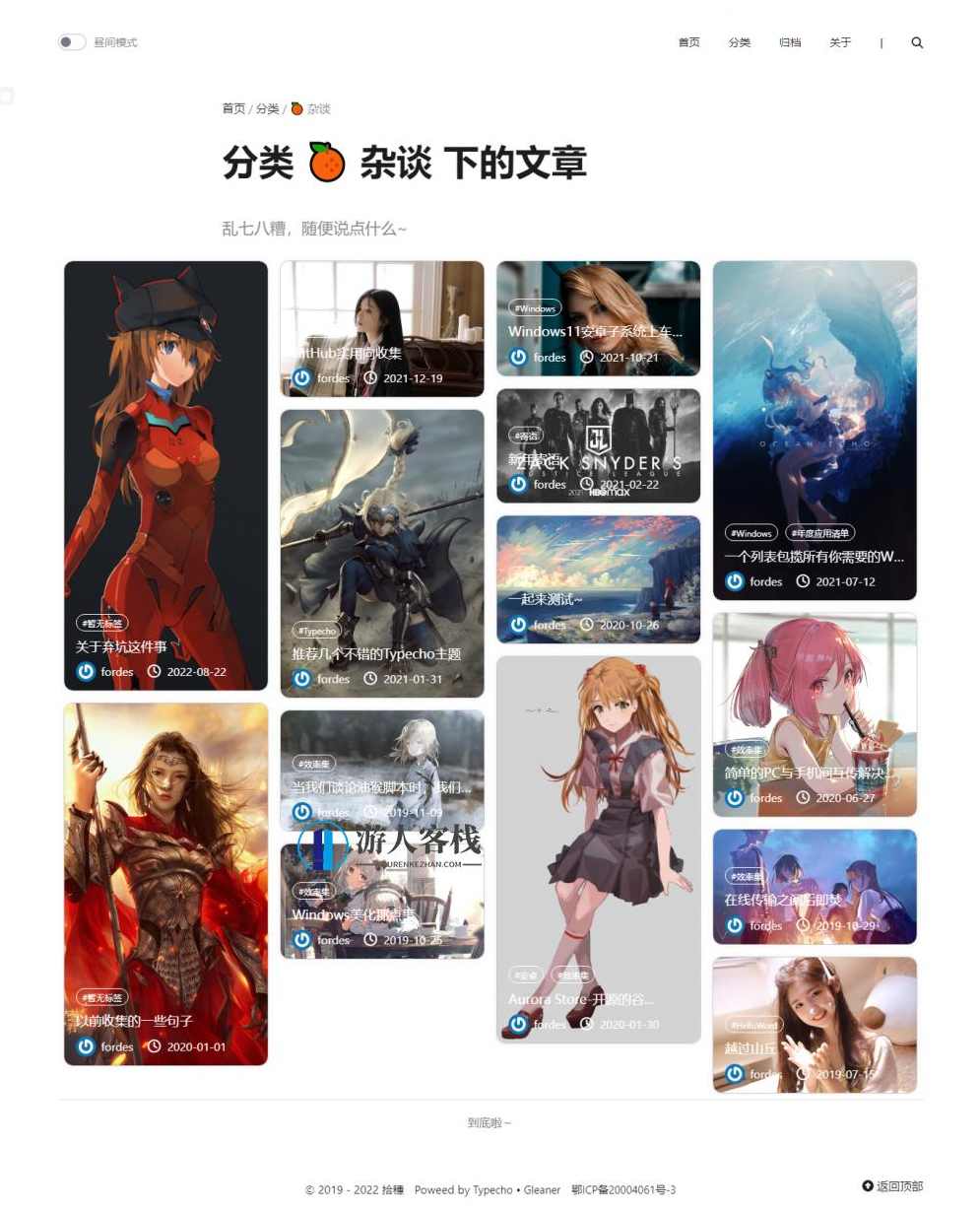Click the orange icon in the breadcrumb trail

[297, 108]
